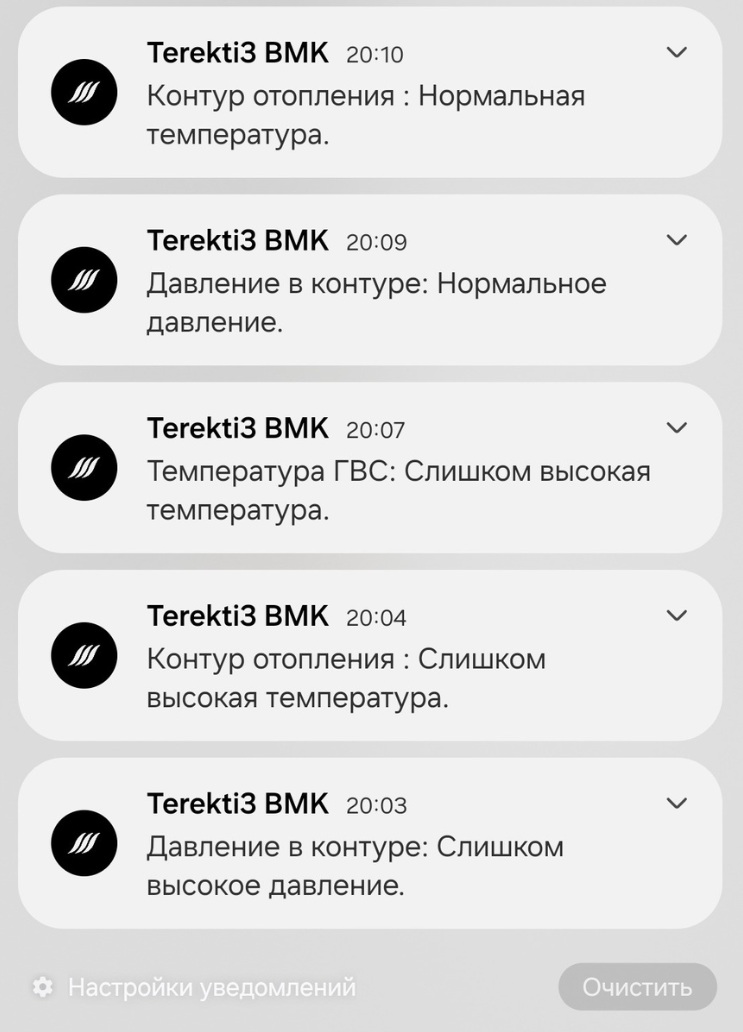The width and height of the screenshot is (743, 1032).
Task: Open the Слишком высокое давление notification
Action: coord(355,866)
